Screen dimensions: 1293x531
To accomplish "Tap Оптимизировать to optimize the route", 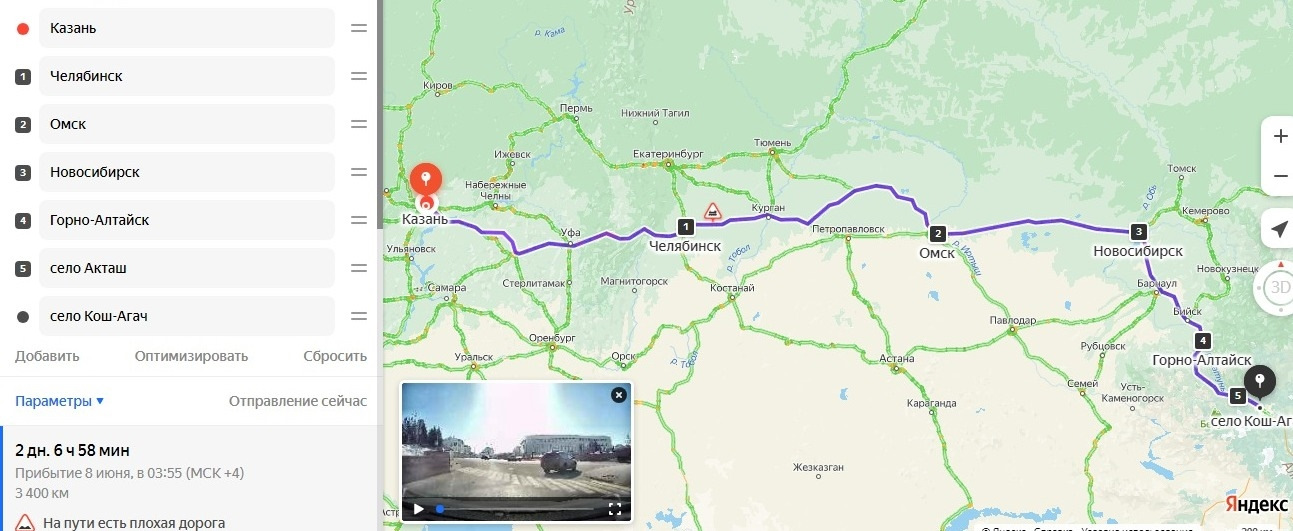I will [x=191, y=356].
